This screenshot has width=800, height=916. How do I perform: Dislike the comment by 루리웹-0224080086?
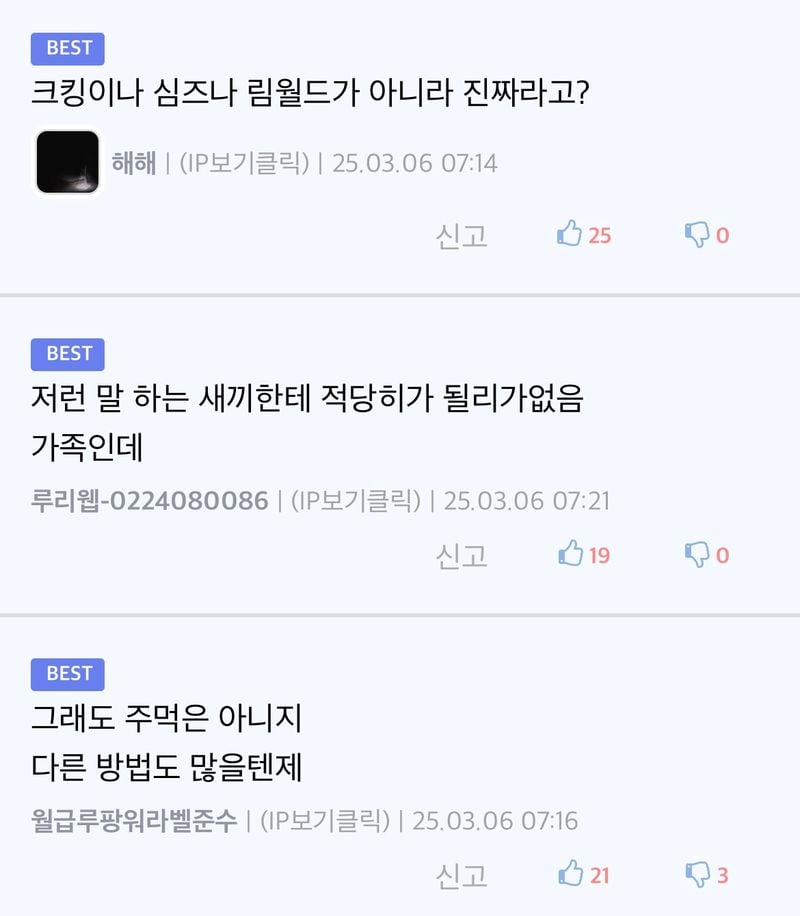(x=696, y=554)
